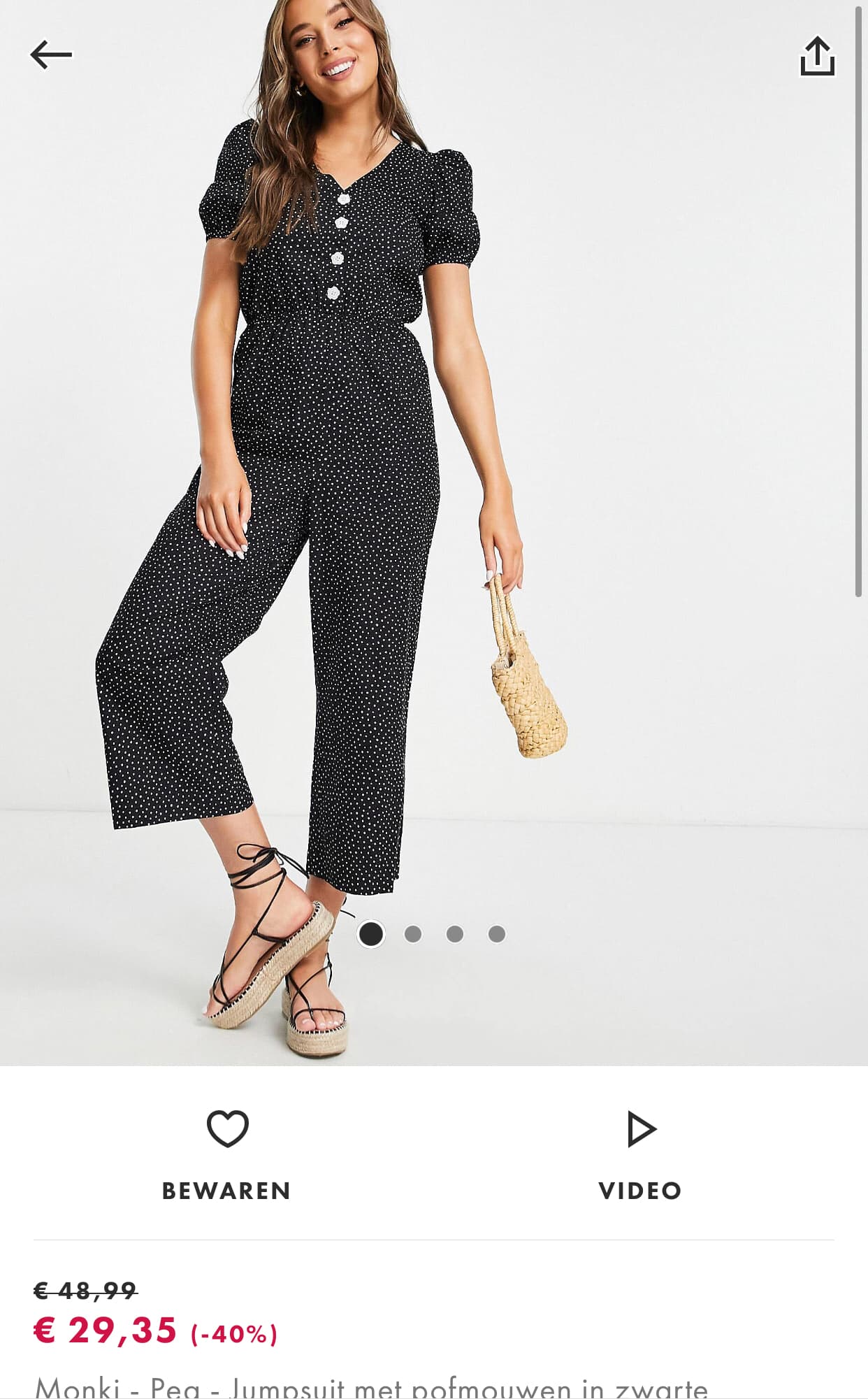This screenshot has height=1399, width=868.
Task: Jump to the third product photo dot
Action: [455, 934]
